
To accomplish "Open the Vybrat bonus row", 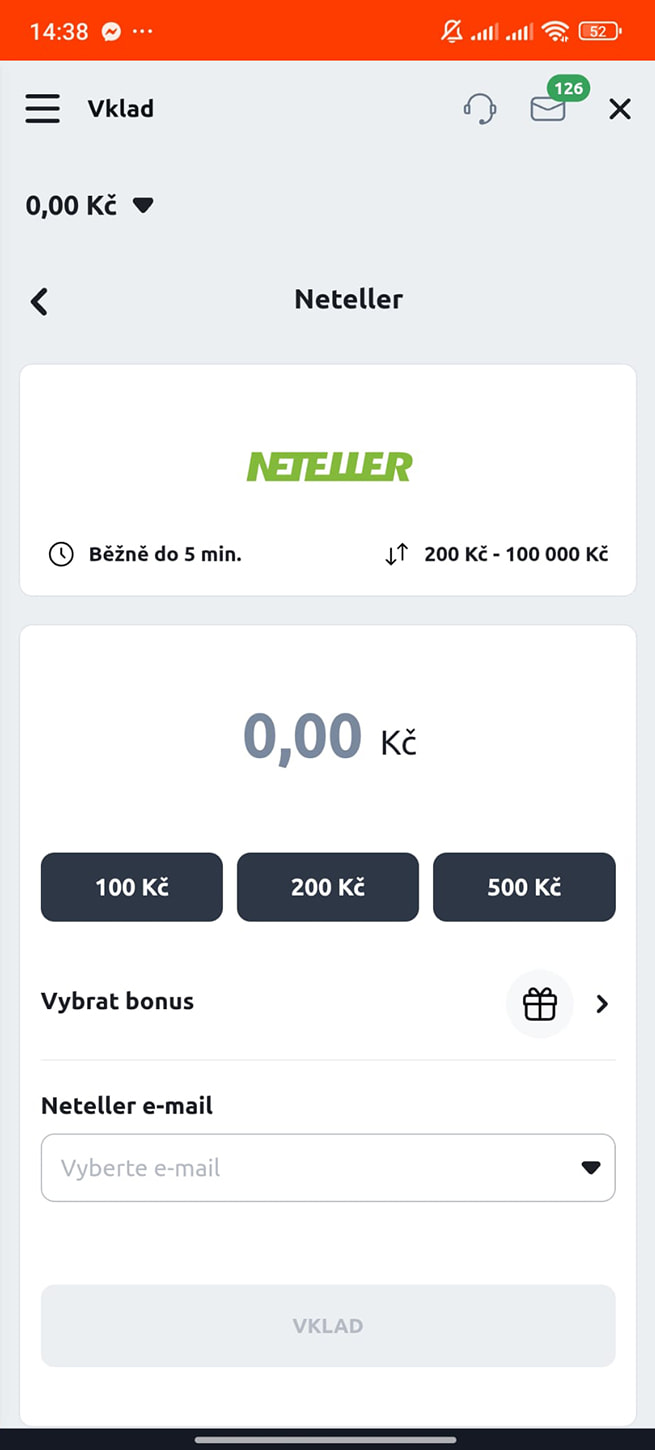I will click(327, 1003).
